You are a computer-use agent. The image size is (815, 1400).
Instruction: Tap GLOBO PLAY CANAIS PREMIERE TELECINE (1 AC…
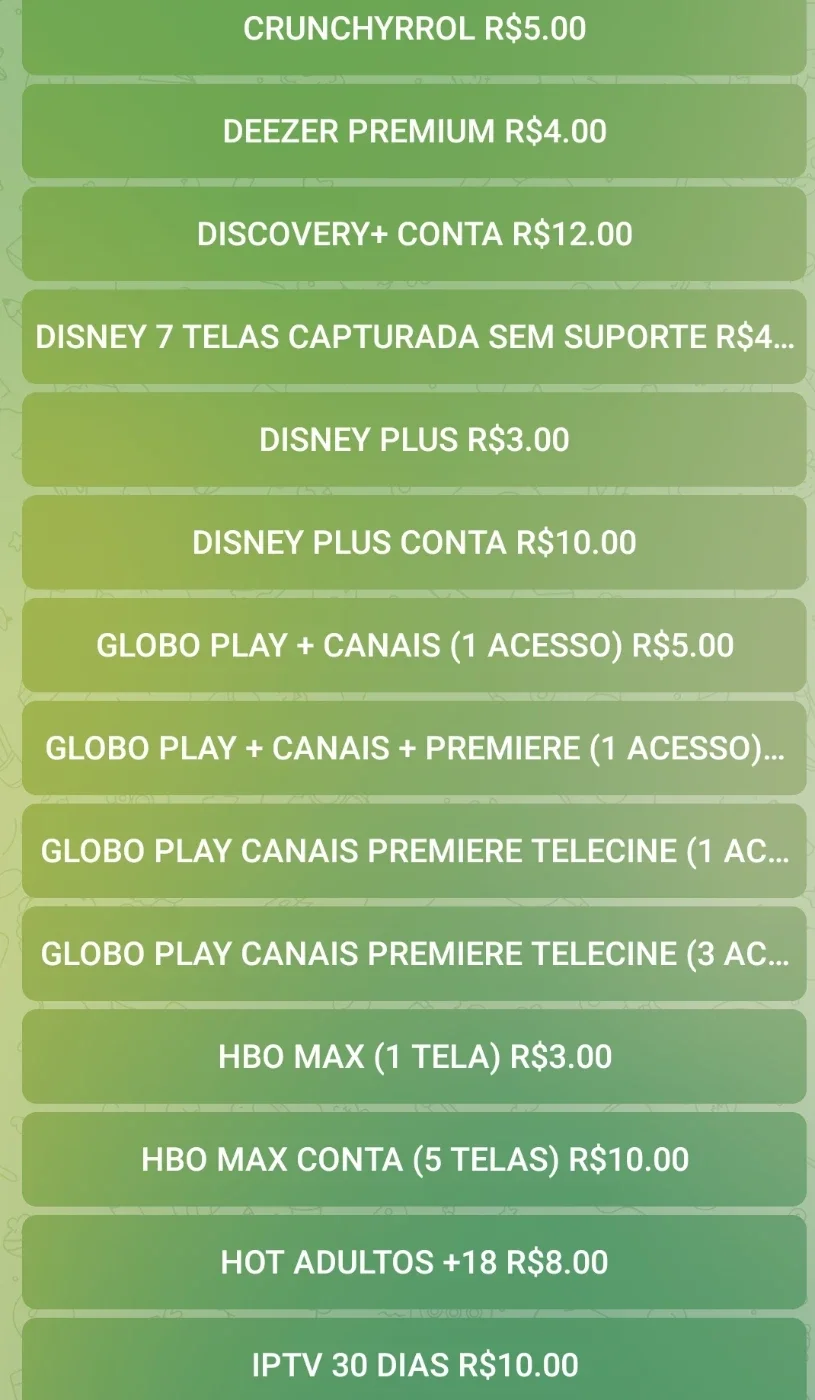coord(414,851)
